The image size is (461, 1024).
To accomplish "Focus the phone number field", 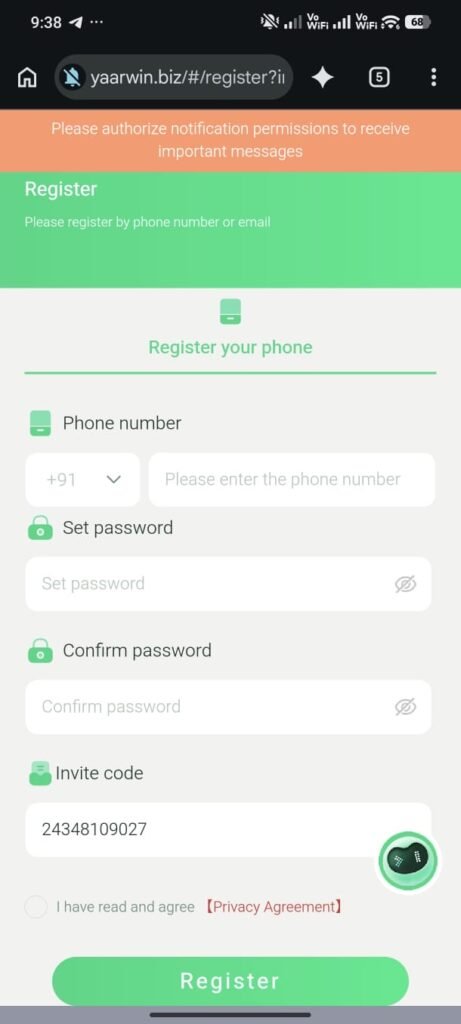I will (291, 479).
